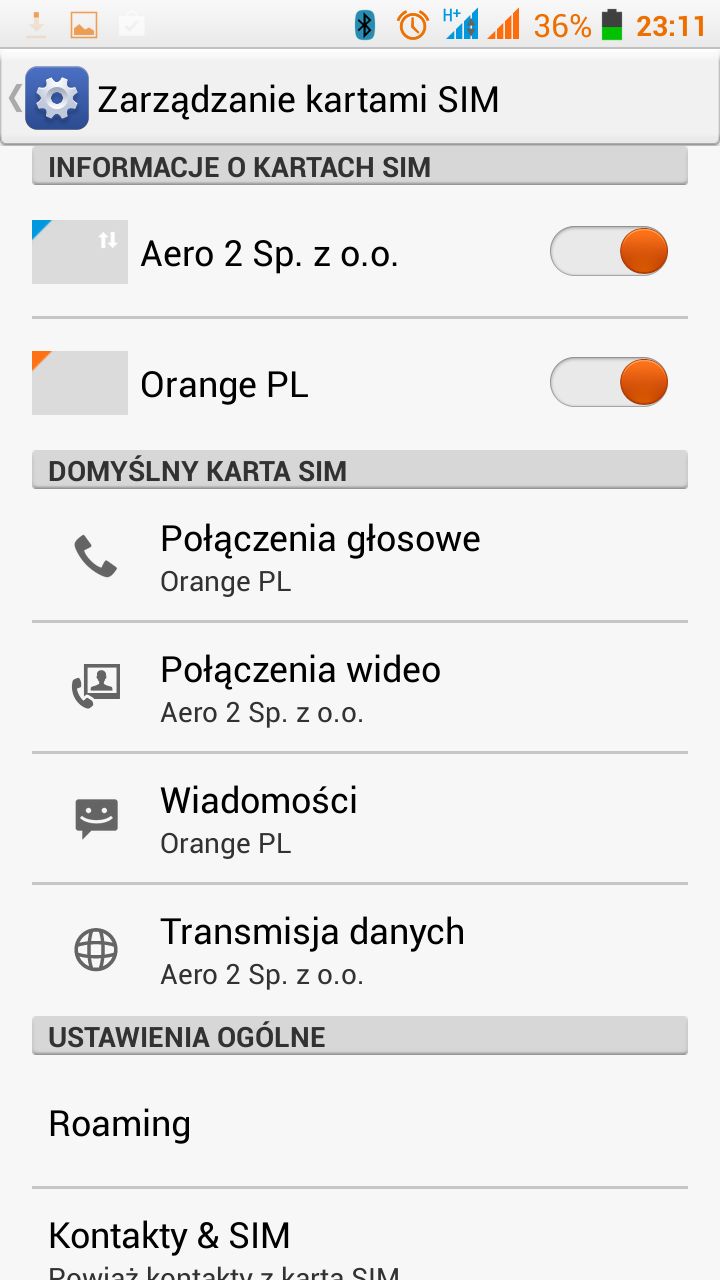Disable the Orange PL SIM switch

pos(609,382)
